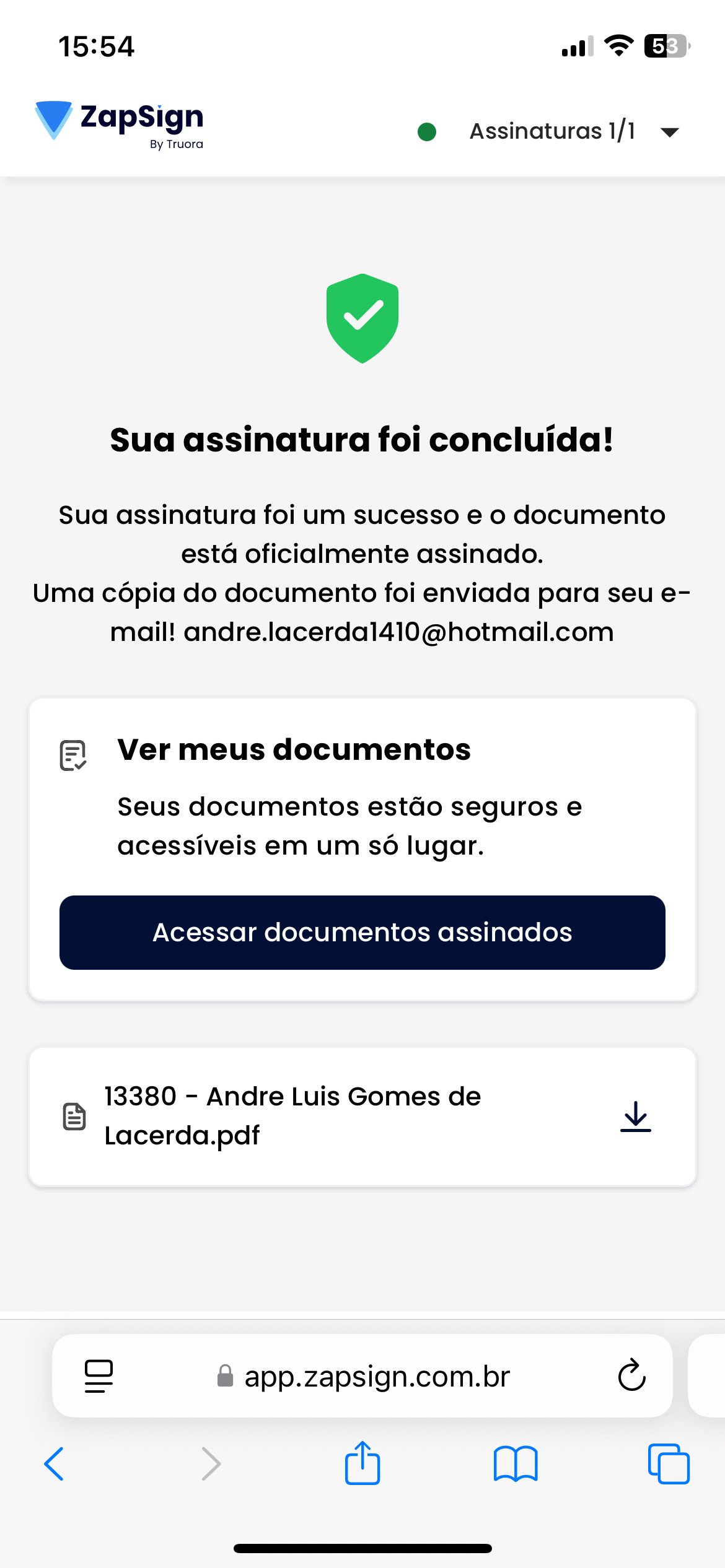Reload the zapsign page

(631, 1376)
